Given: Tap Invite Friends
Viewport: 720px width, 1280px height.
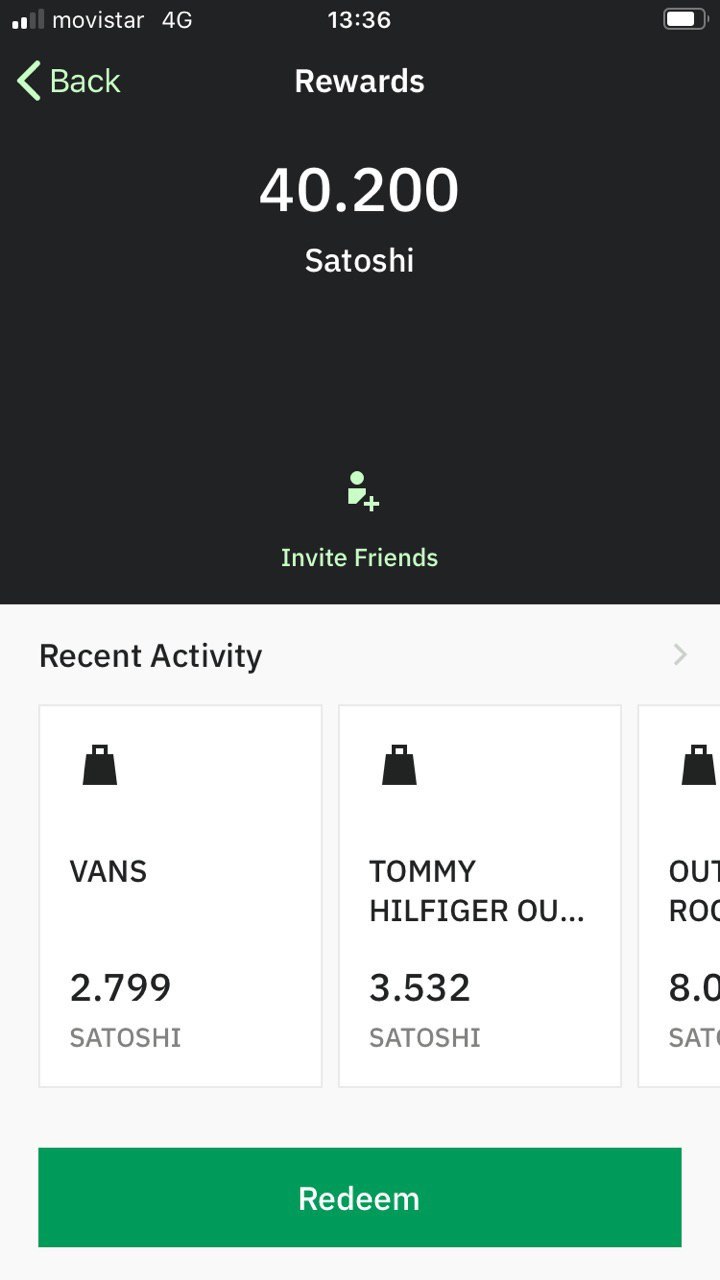Looking at the screenshot, I should click(x=359, y=521).
